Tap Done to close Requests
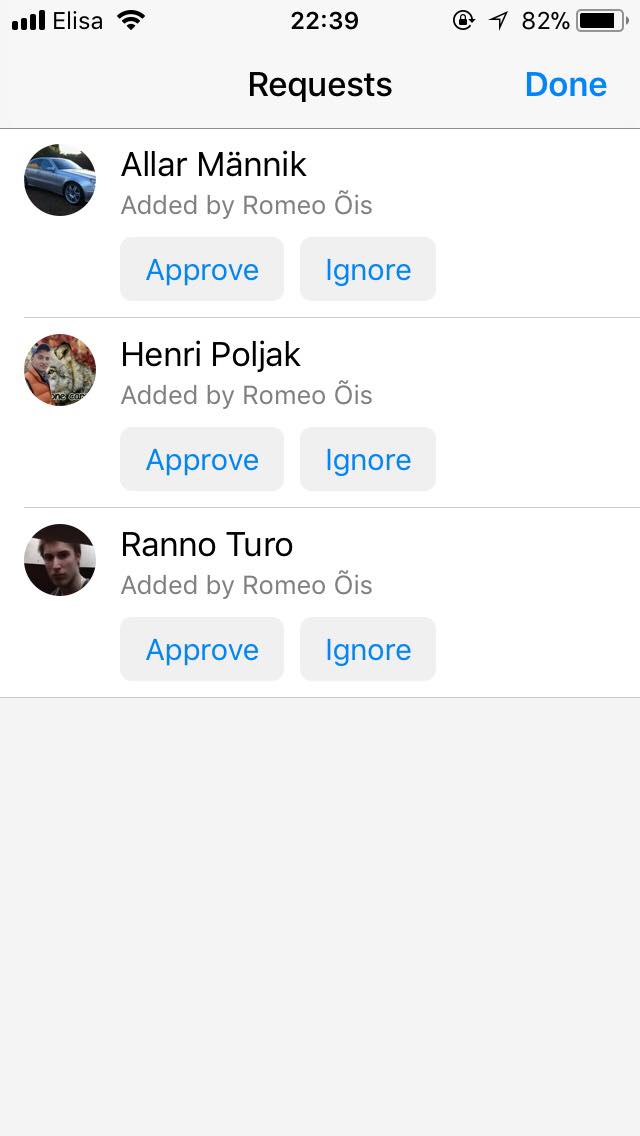 click(565, 85)
